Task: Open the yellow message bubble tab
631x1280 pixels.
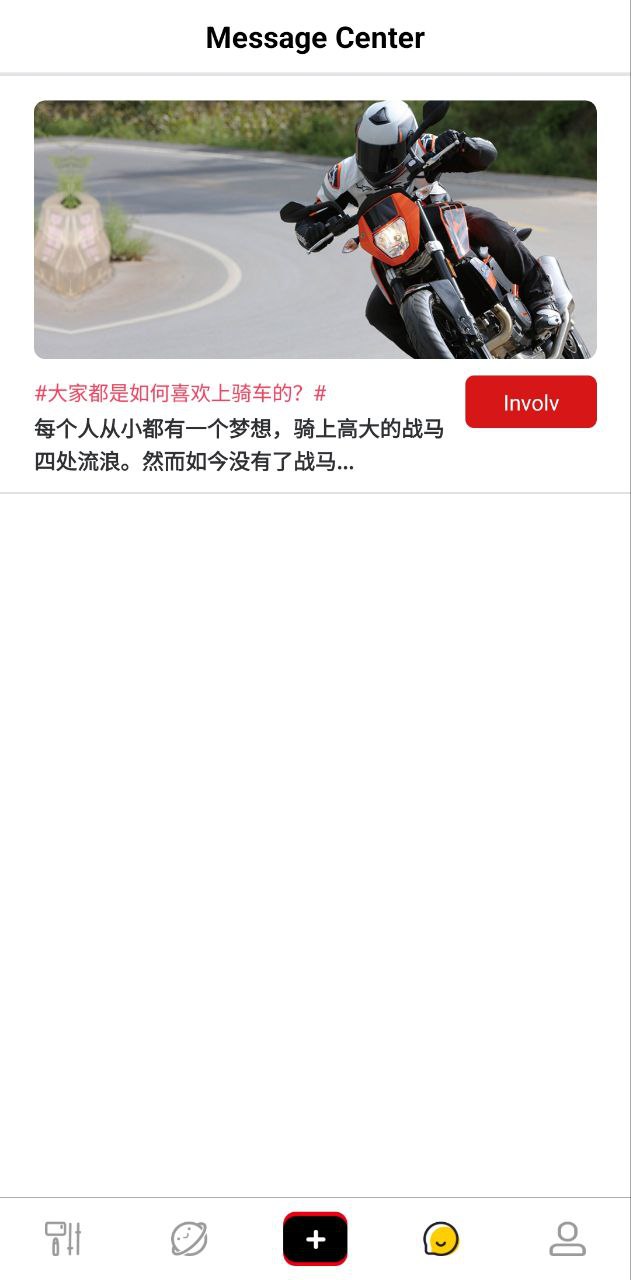Action: 441,1238
